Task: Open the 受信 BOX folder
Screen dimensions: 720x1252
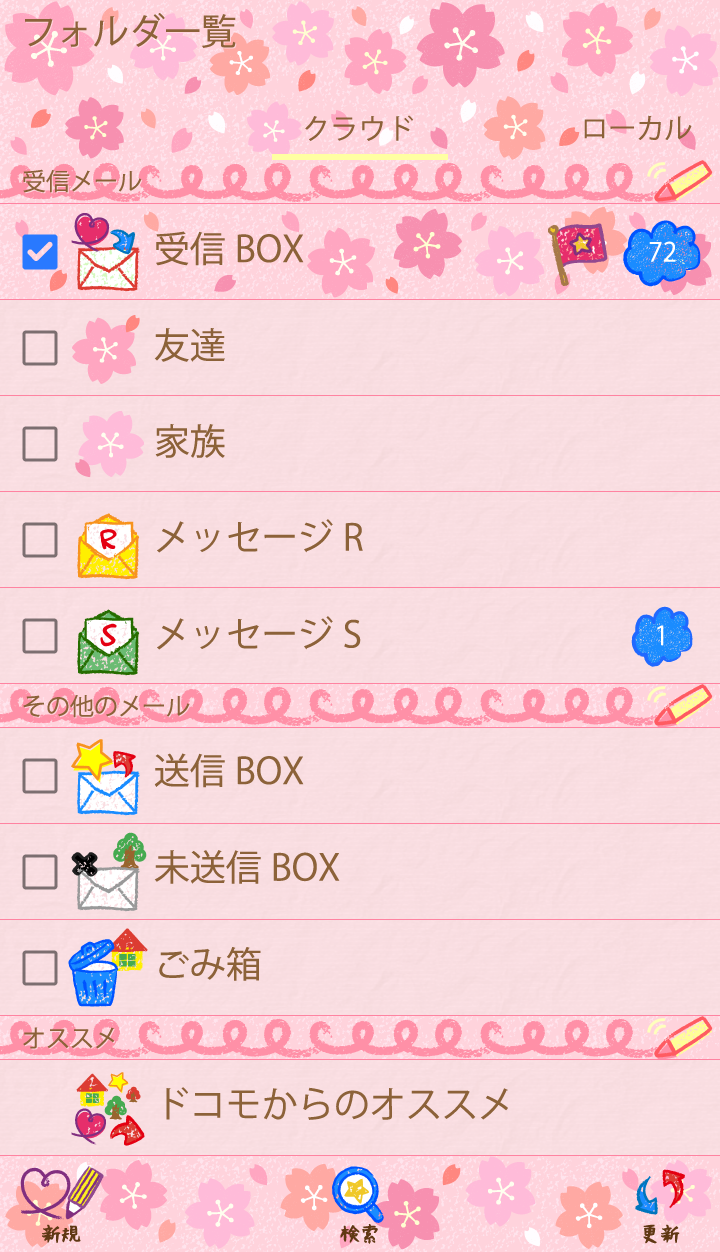Action: [228, 250]
